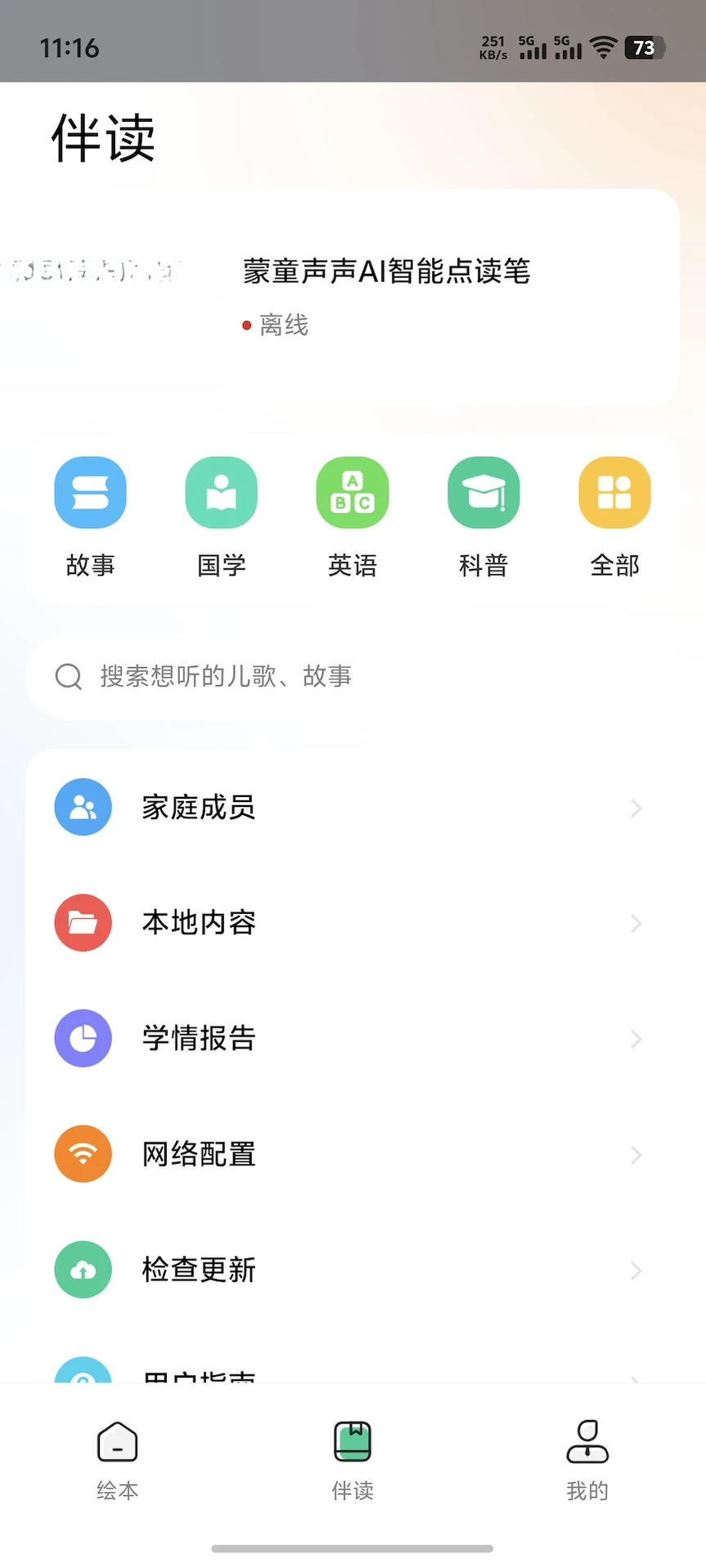Go to 网络配置

353,1154
